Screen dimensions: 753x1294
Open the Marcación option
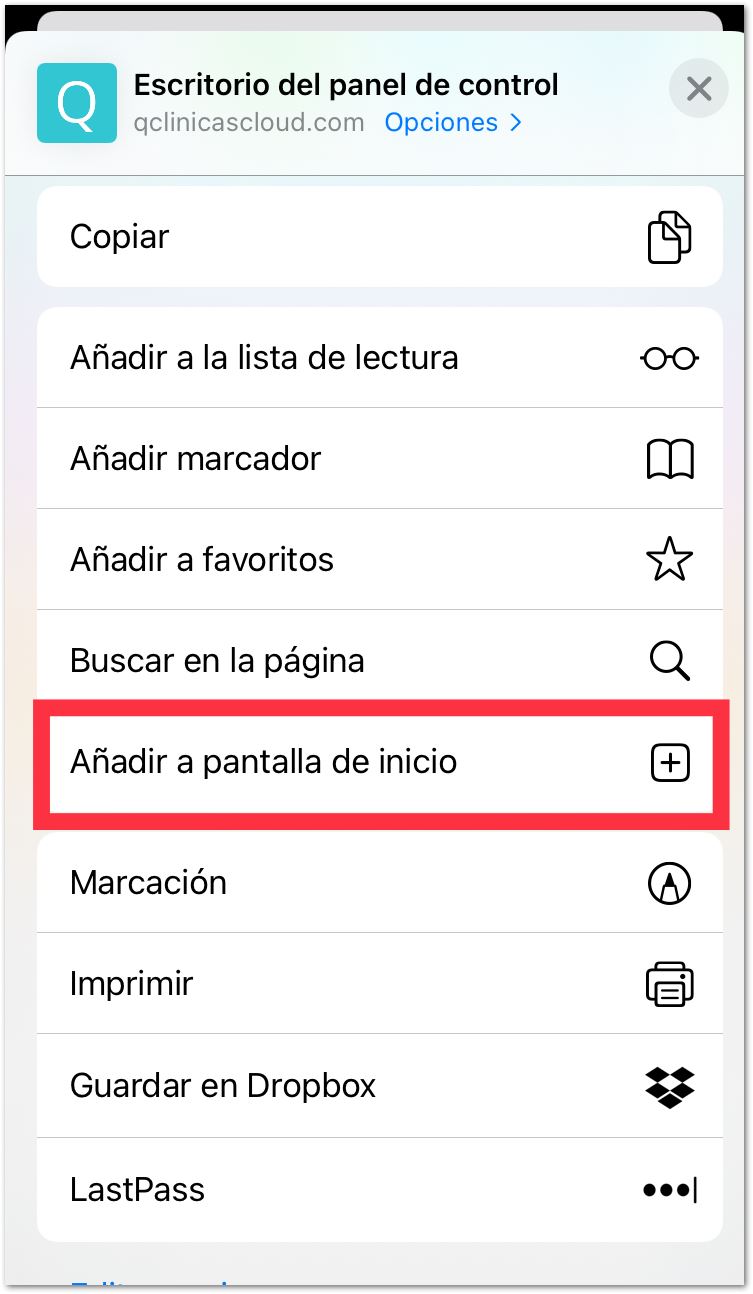coord(379,883)
